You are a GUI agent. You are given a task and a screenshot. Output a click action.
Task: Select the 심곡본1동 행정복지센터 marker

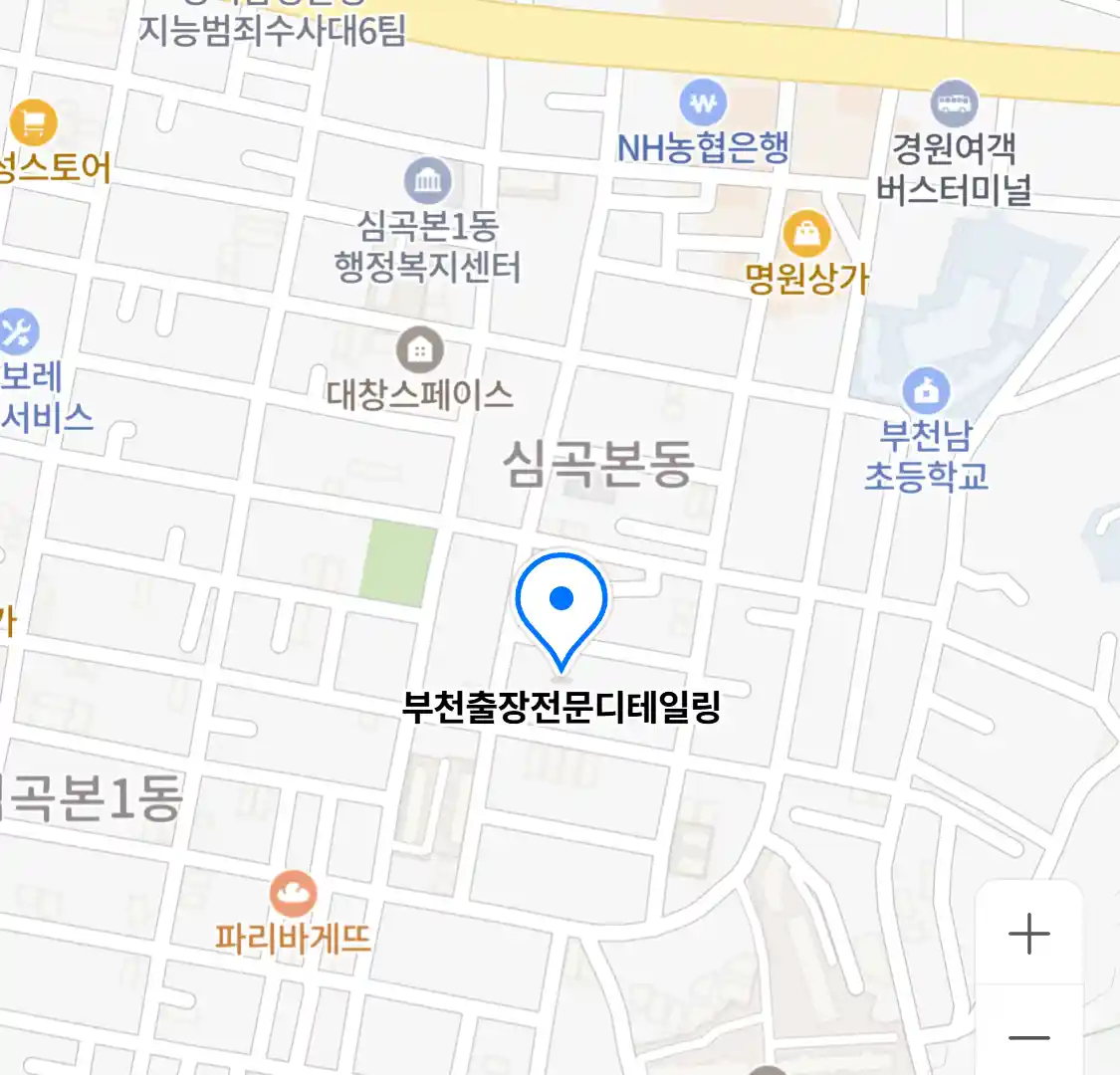click(428, 181)
